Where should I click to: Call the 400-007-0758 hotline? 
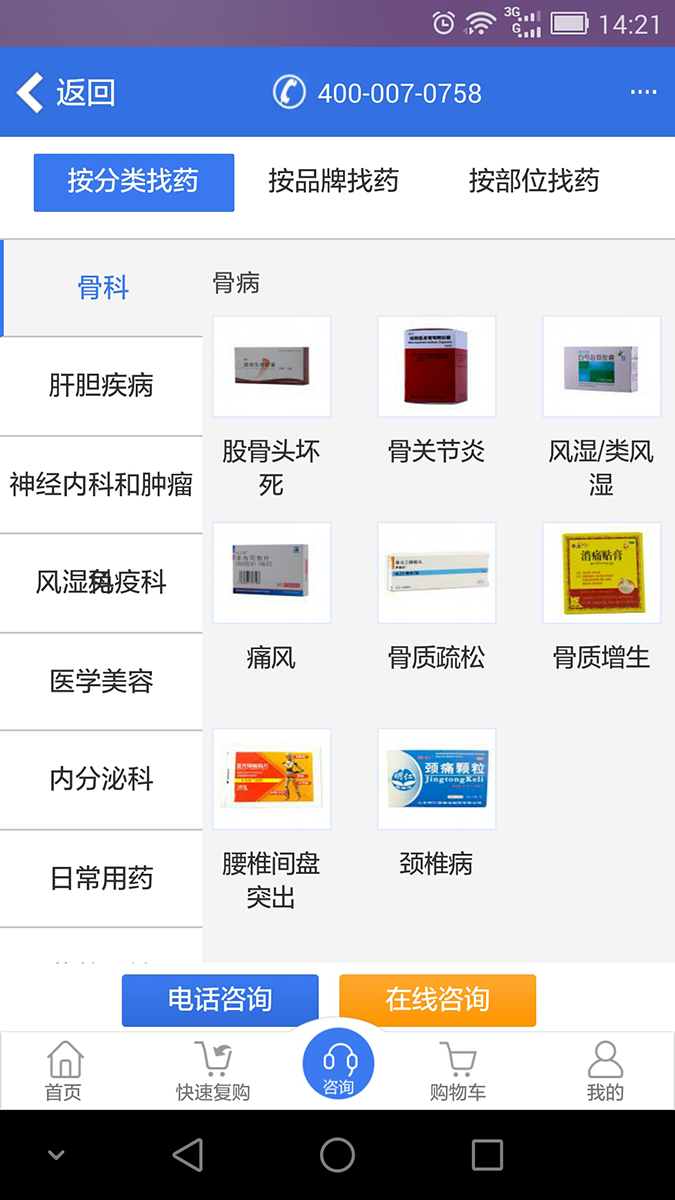[x=378, y=93]
